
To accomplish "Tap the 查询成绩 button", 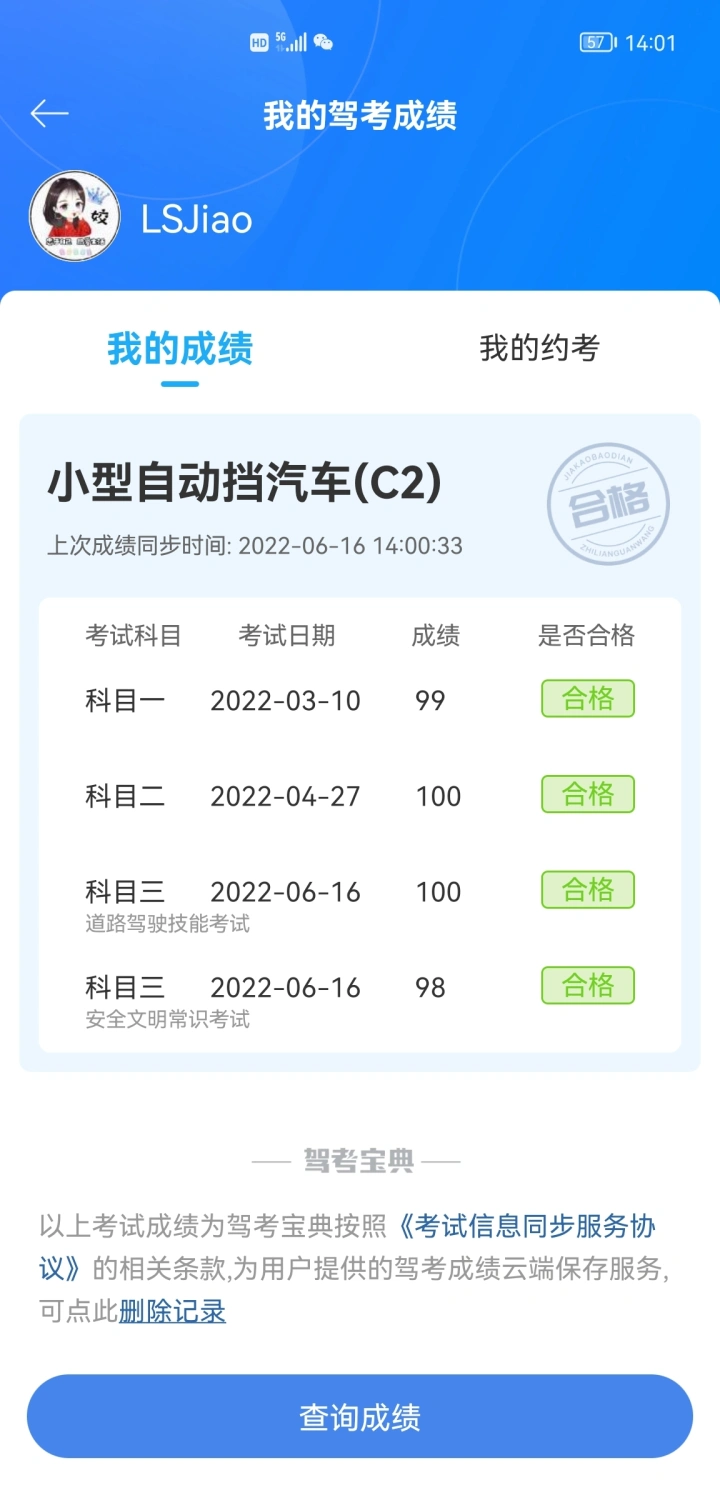I will [x=360, y=1416].
